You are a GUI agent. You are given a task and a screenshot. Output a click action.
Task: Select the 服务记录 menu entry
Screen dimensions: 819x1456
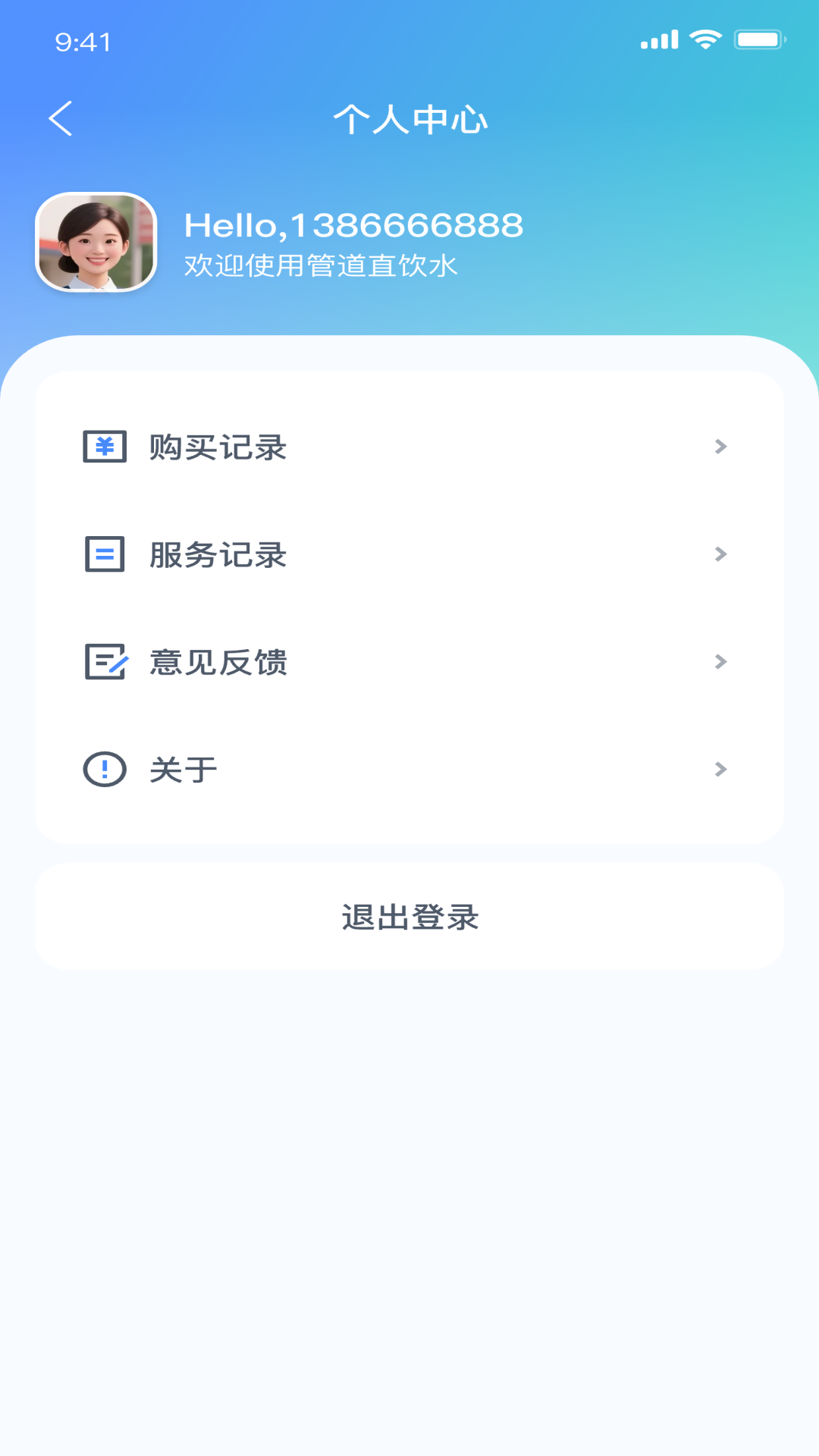tap(218, 554)
